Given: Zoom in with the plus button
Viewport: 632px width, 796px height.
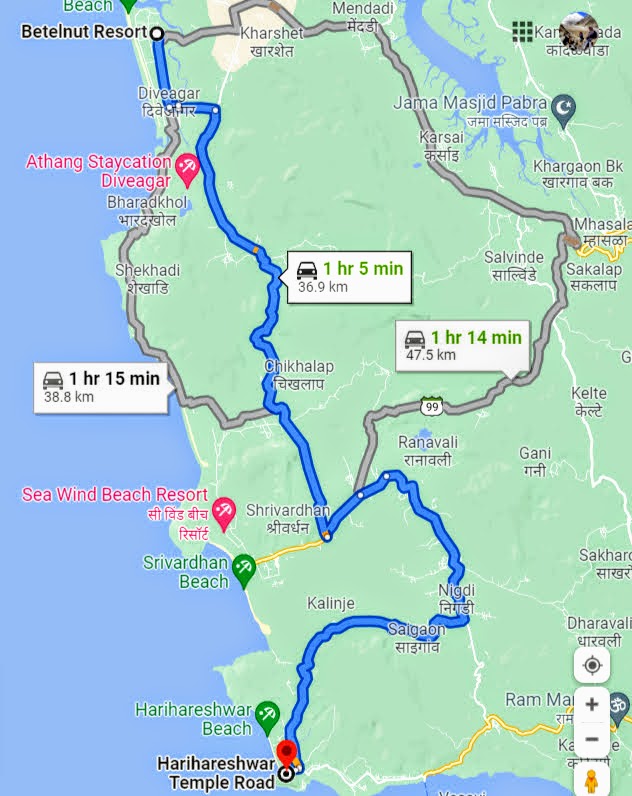Looking at the screenshot, I should click(592, 705).
